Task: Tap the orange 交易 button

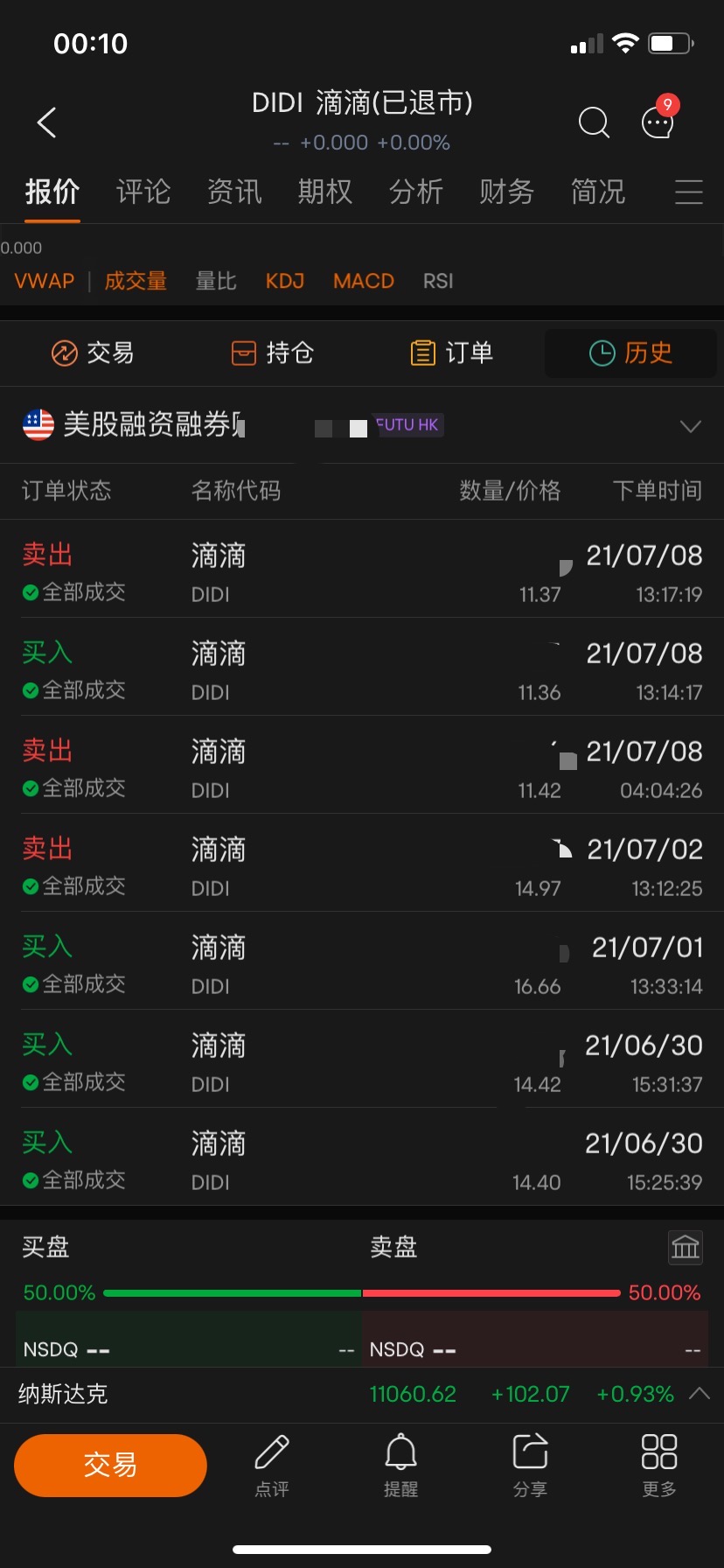Action: [x=110, y=1465]
